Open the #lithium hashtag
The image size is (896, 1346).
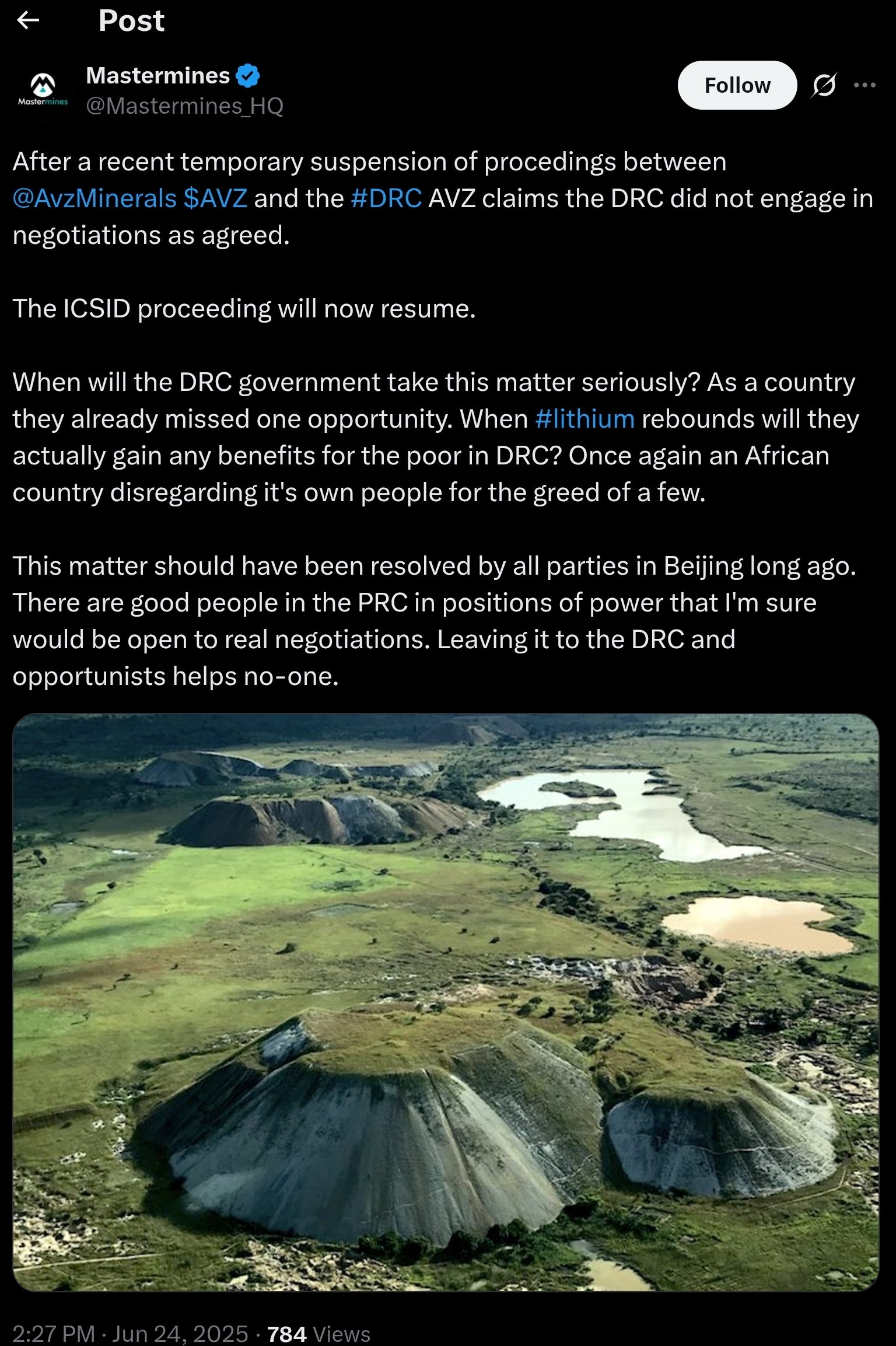coord(584,419)
